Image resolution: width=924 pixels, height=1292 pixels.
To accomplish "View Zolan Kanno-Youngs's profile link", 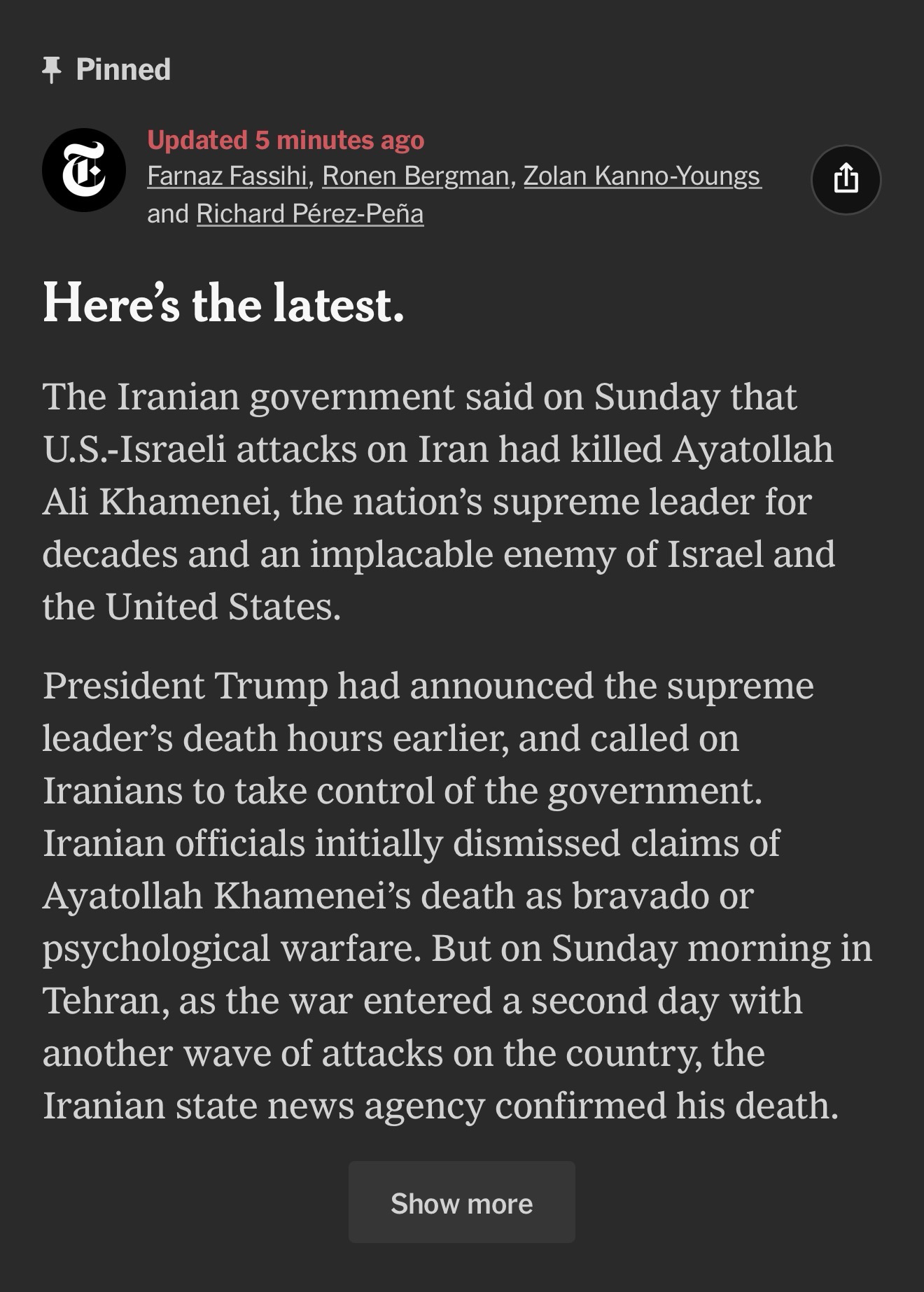I will [642, 176].
